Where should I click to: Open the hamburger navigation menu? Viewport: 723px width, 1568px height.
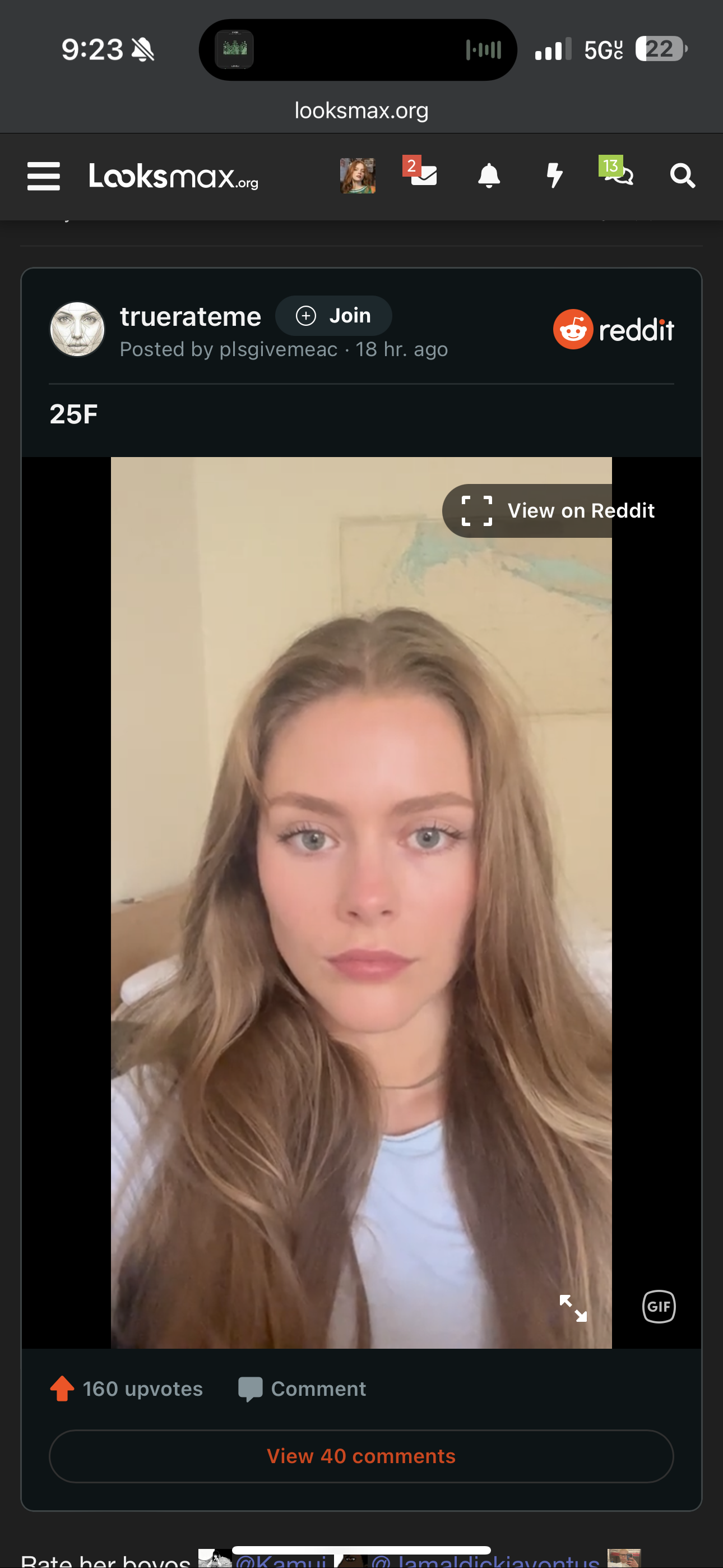click(44, 177)
